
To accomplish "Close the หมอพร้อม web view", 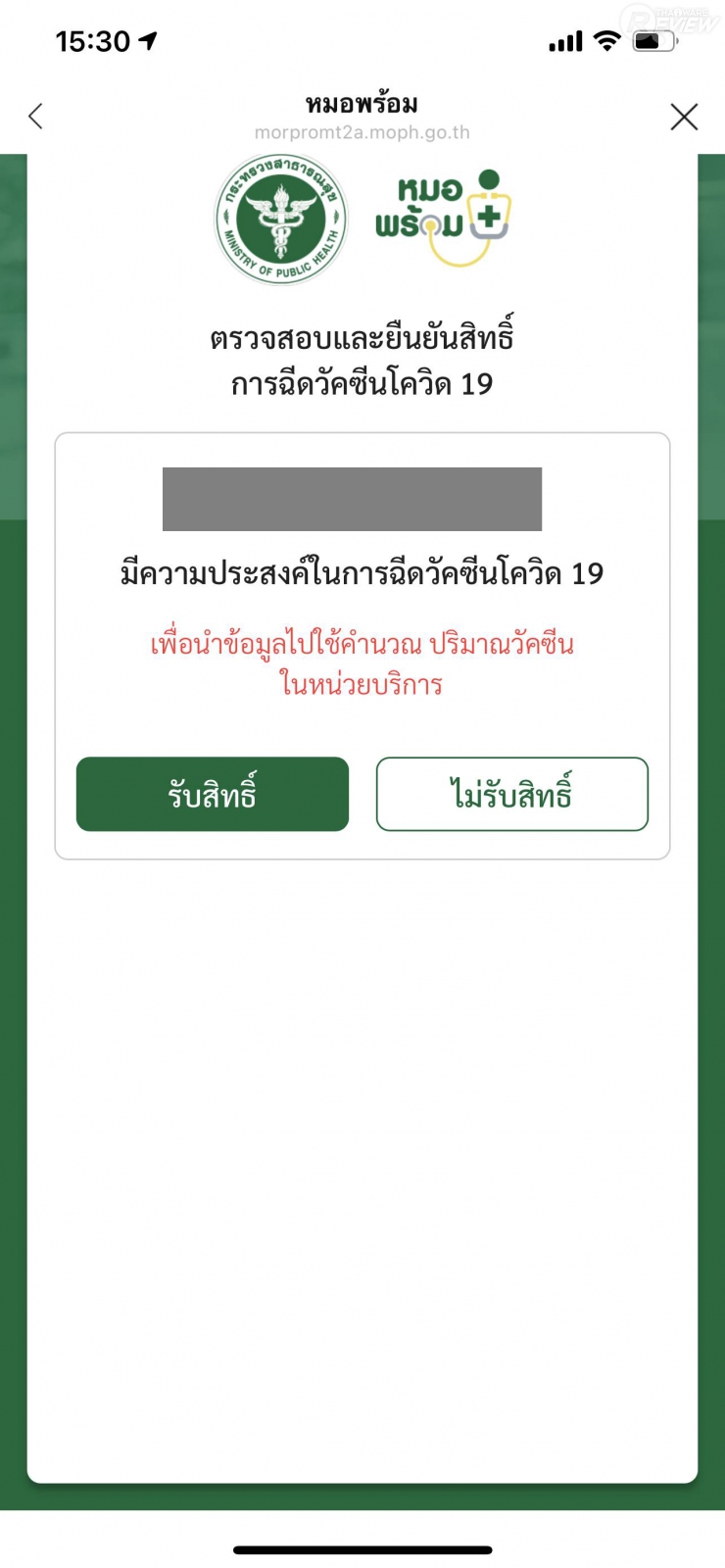I will [x=684, y=117].
